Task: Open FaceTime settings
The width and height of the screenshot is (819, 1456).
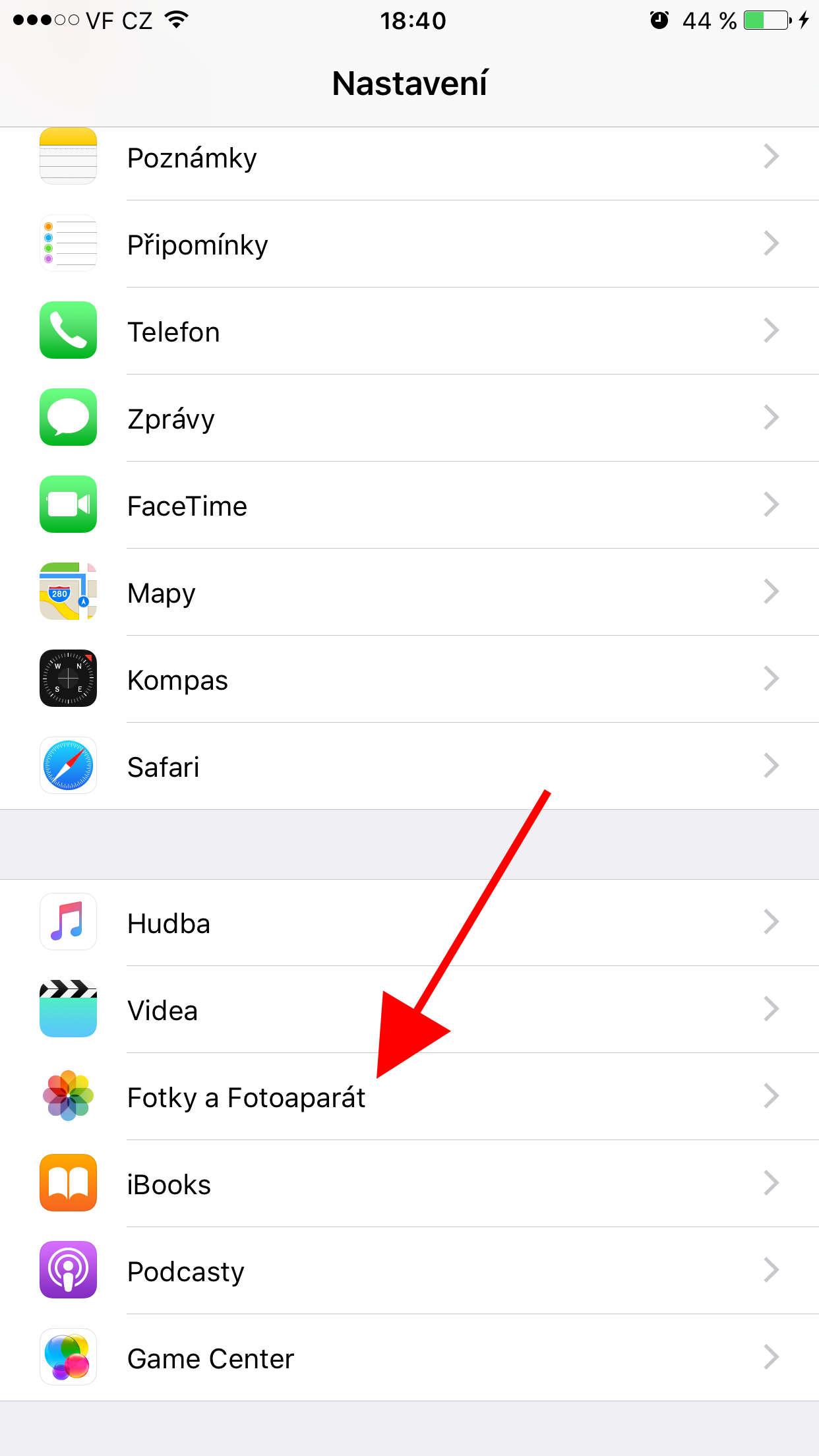Action: [x=409, y=506]
